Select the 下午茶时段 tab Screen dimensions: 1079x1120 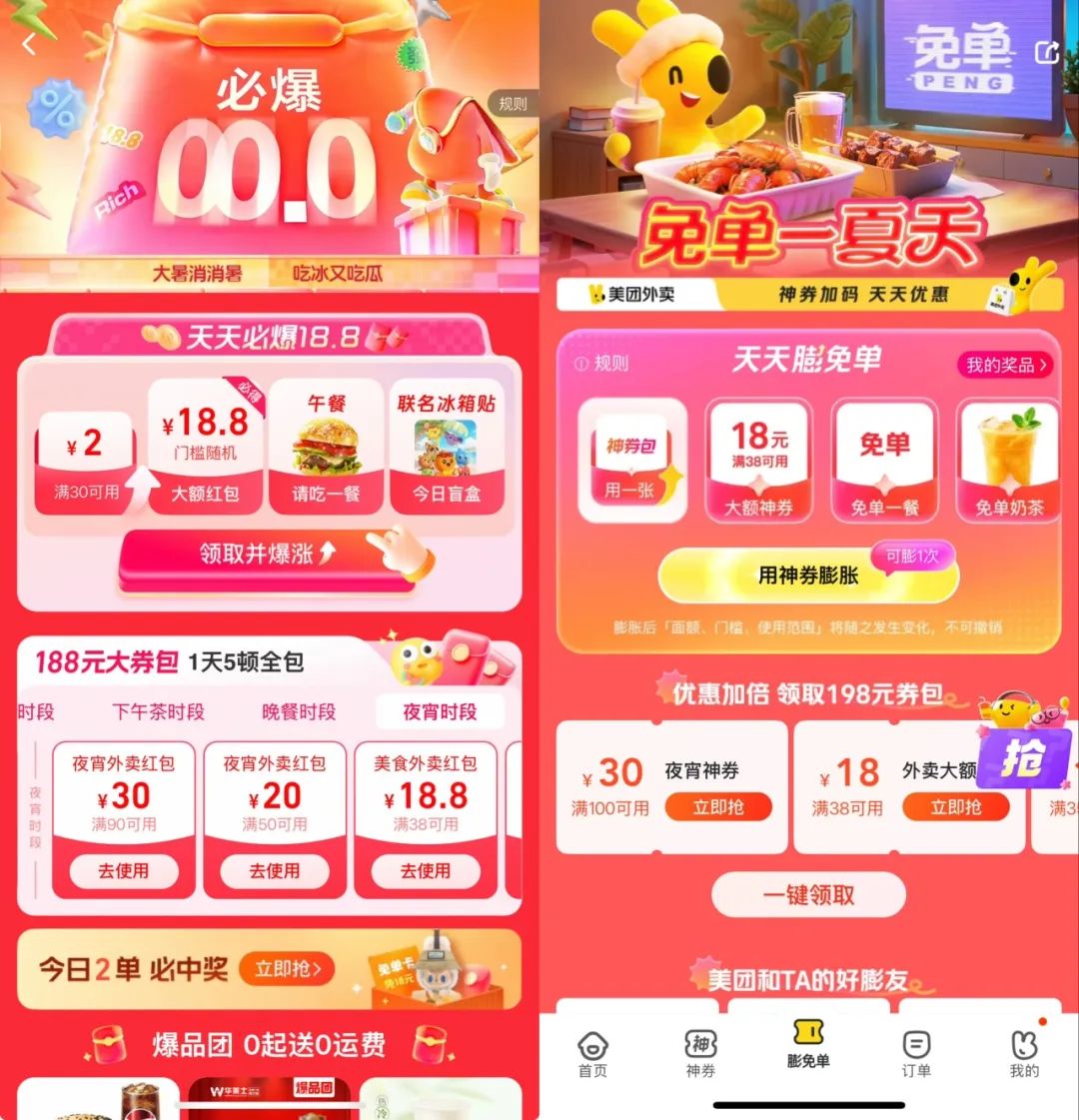[x=158, y=711]
